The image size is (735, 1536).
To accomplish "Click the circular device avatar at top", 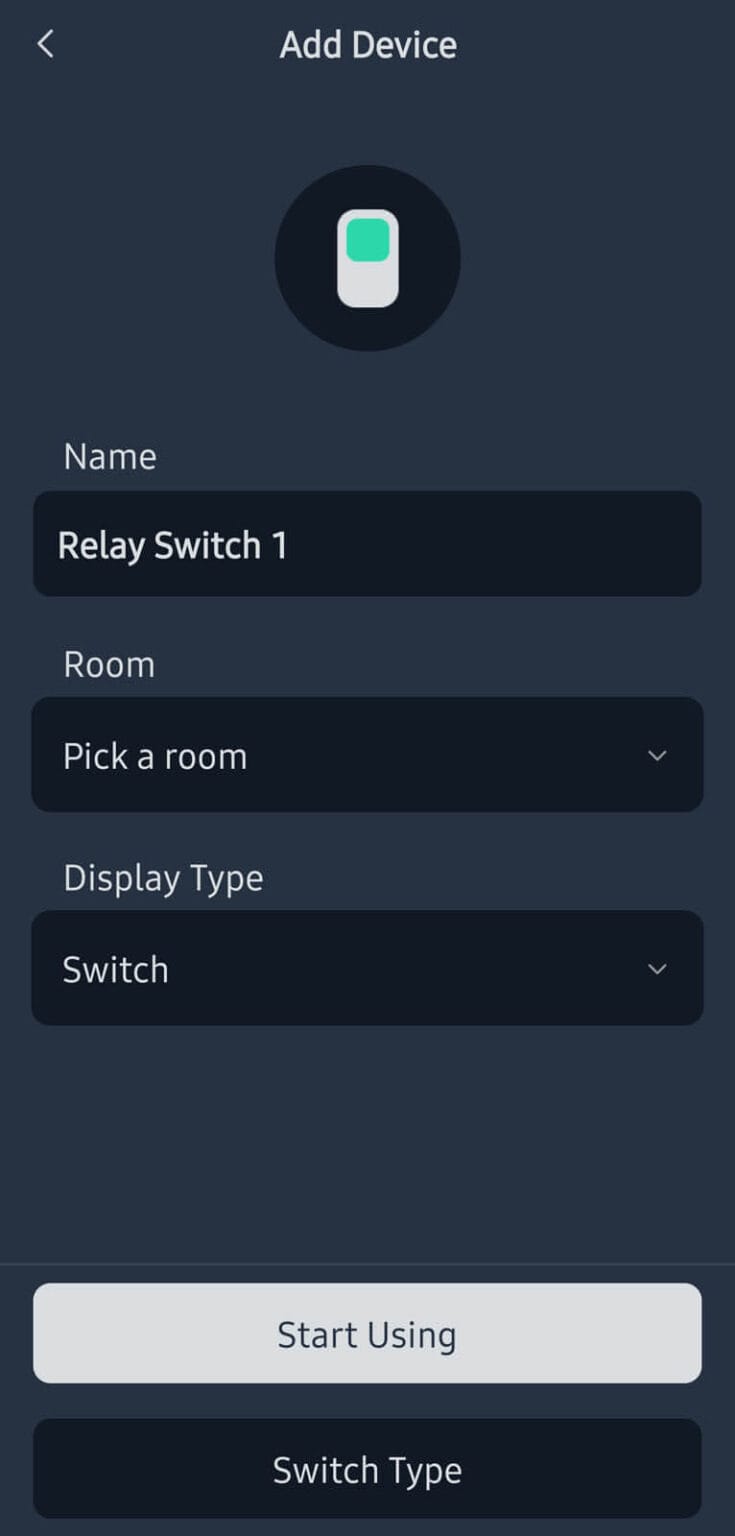I will pyautogui.click(x=368, y=257).
